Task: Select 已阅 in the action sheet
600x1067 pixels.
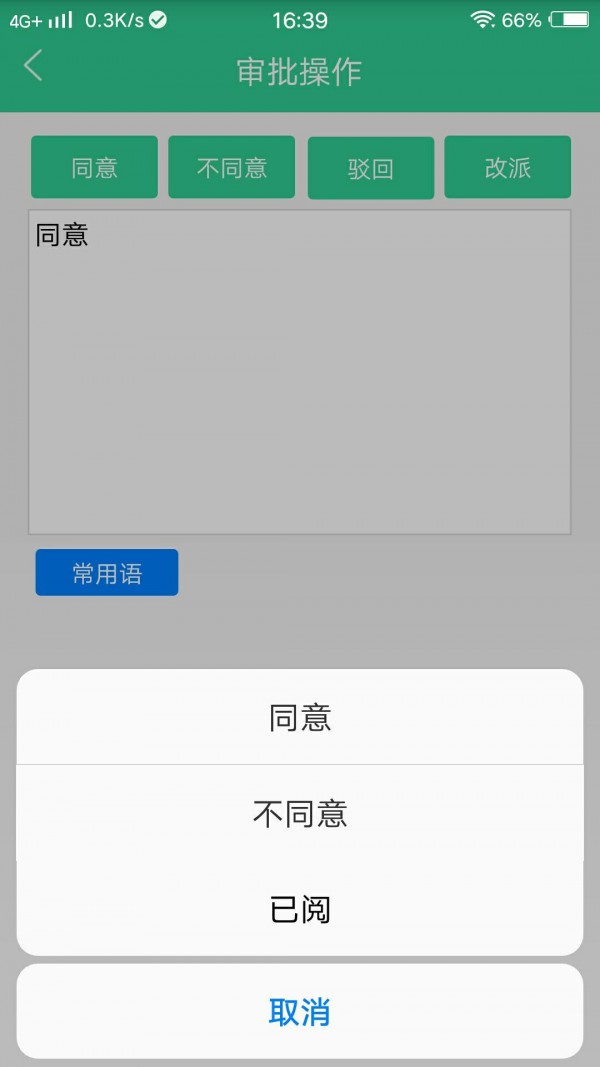Action: (300, 909)
